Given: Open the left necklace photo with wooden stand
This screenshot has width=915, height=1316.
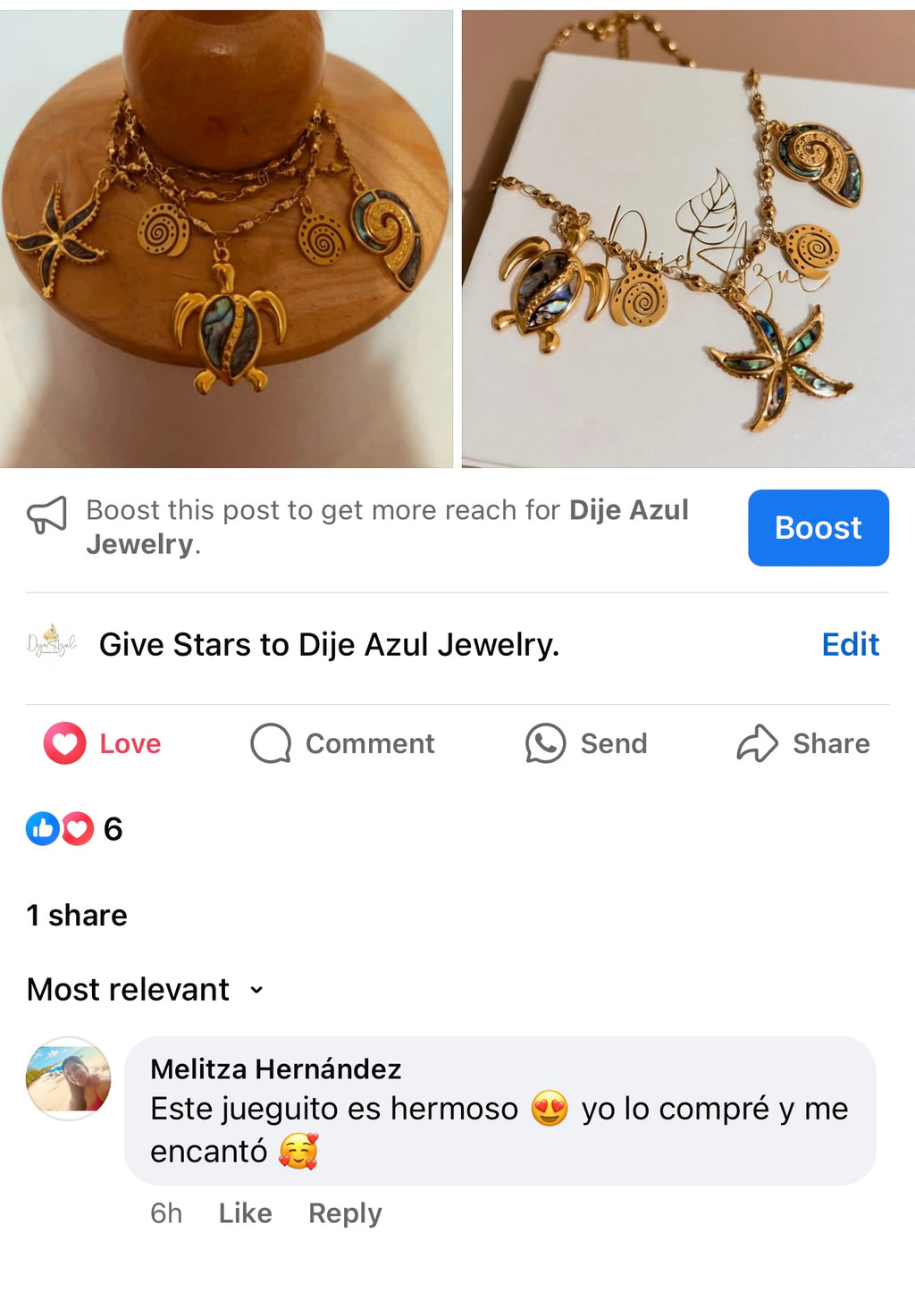Looking at the screenshot, I should (226, 239).
